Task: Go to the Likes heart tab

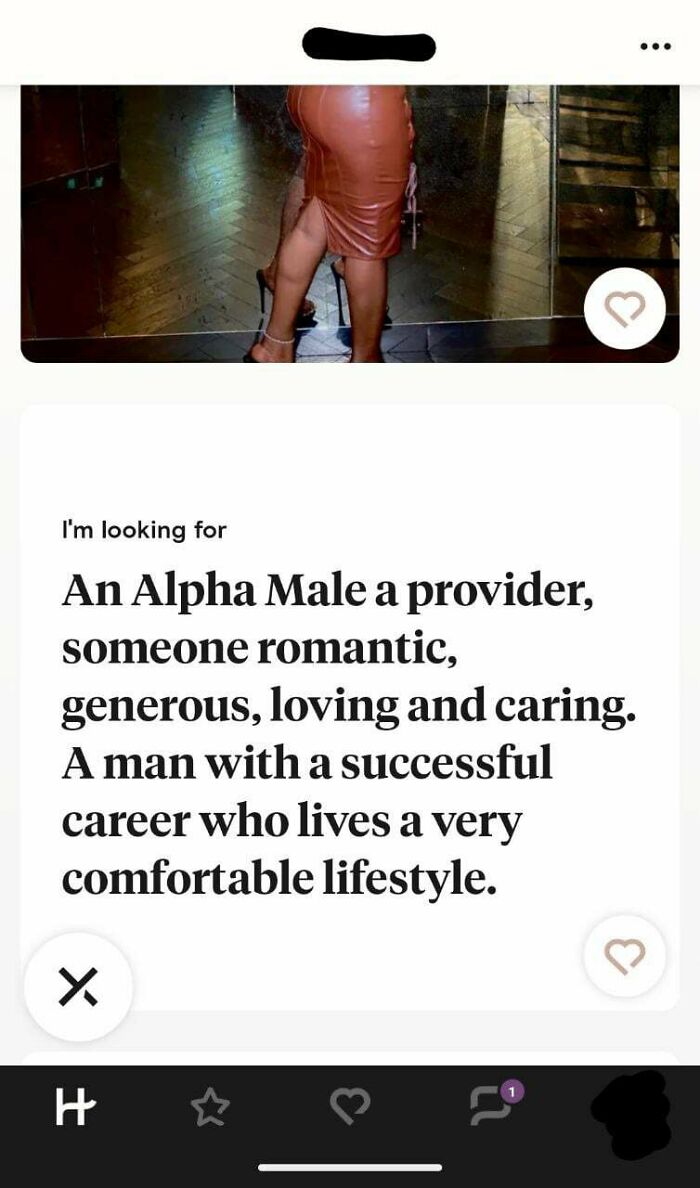Action: click(x=352, y=1110)
